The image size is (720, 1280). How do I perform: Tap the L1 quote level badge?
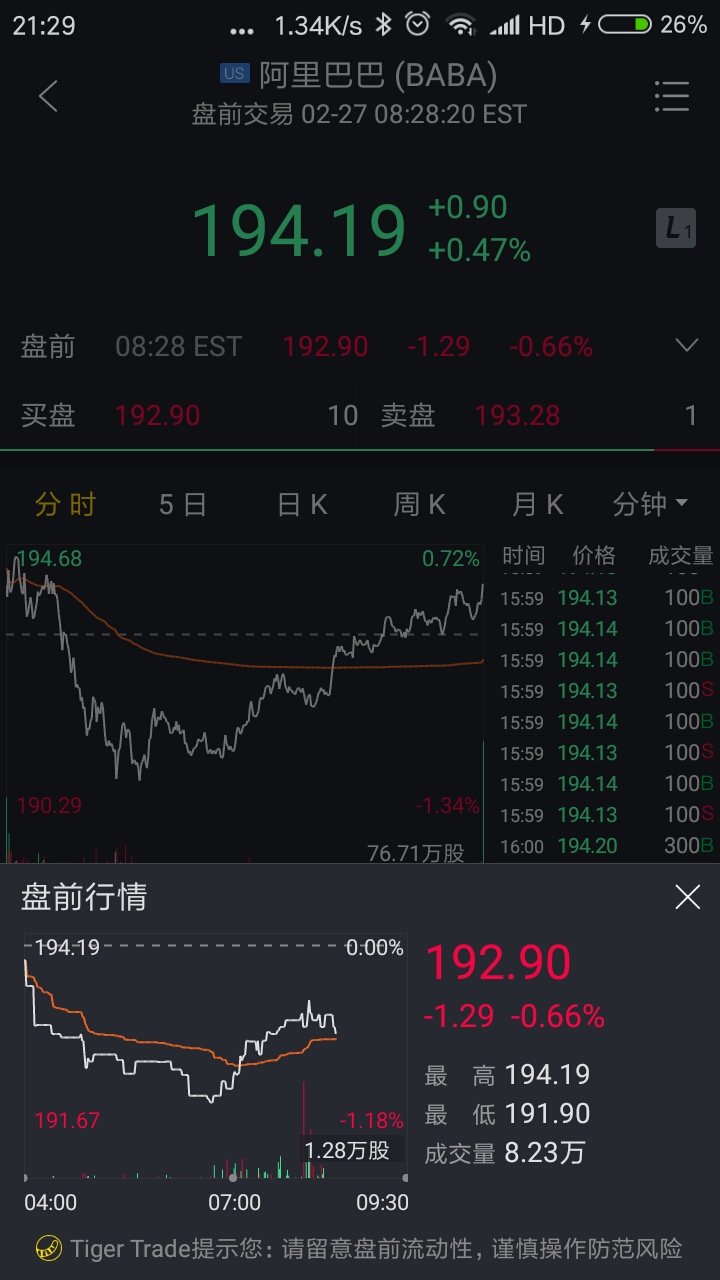pyautogui.click(x=676, y=229)
